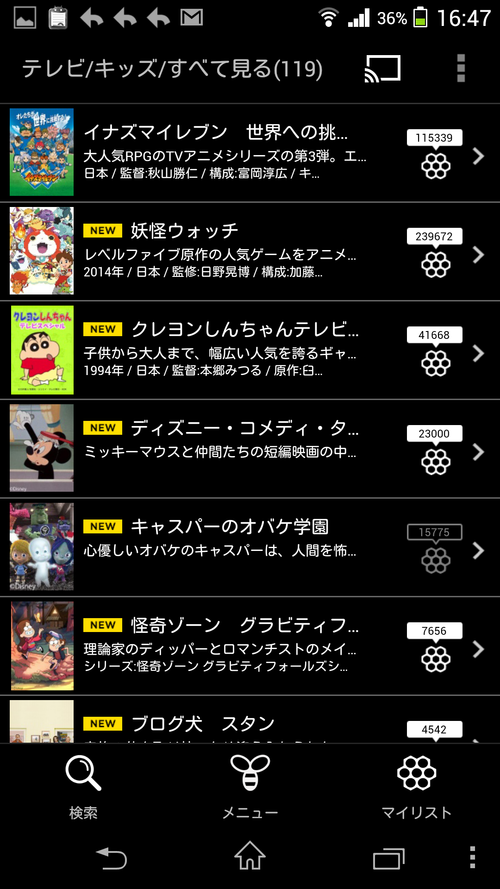Open 検索 search tab
This screenshot has height=889, width=500.
[x=83, y=787]
